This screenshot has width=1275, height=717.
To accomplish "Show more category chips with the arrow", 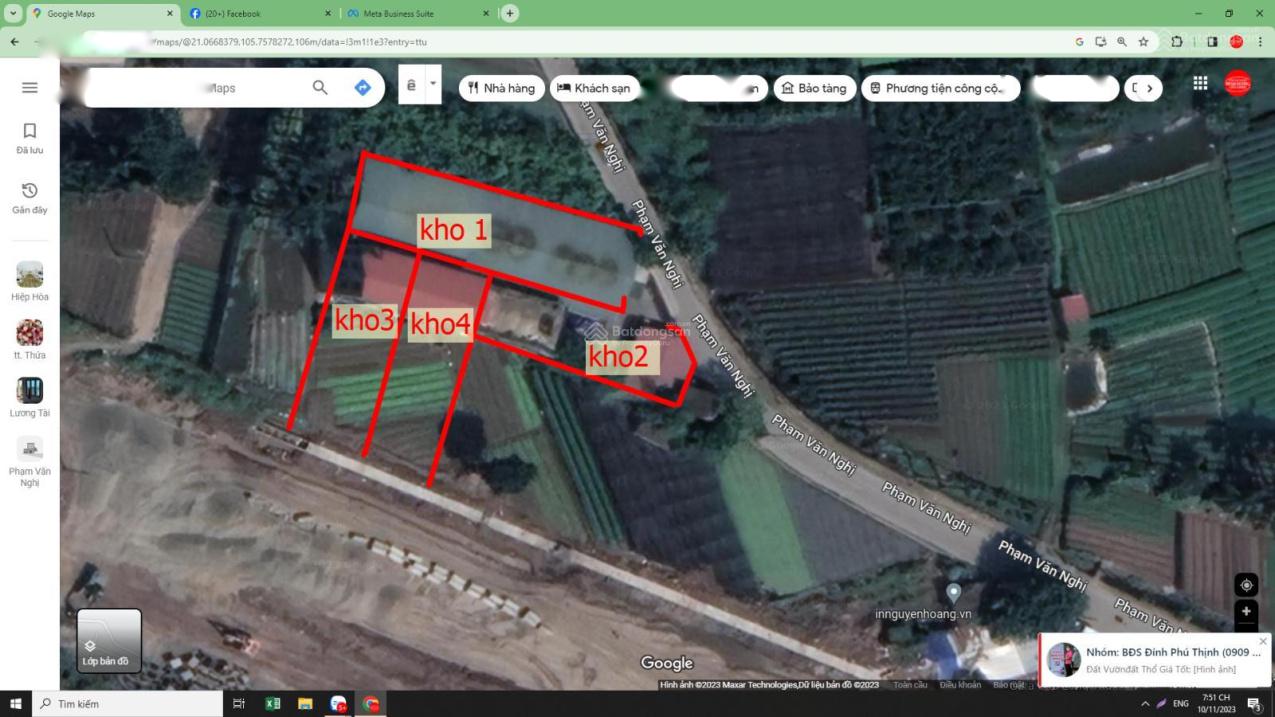I will pyautogui.click(x=1149, y=88).
